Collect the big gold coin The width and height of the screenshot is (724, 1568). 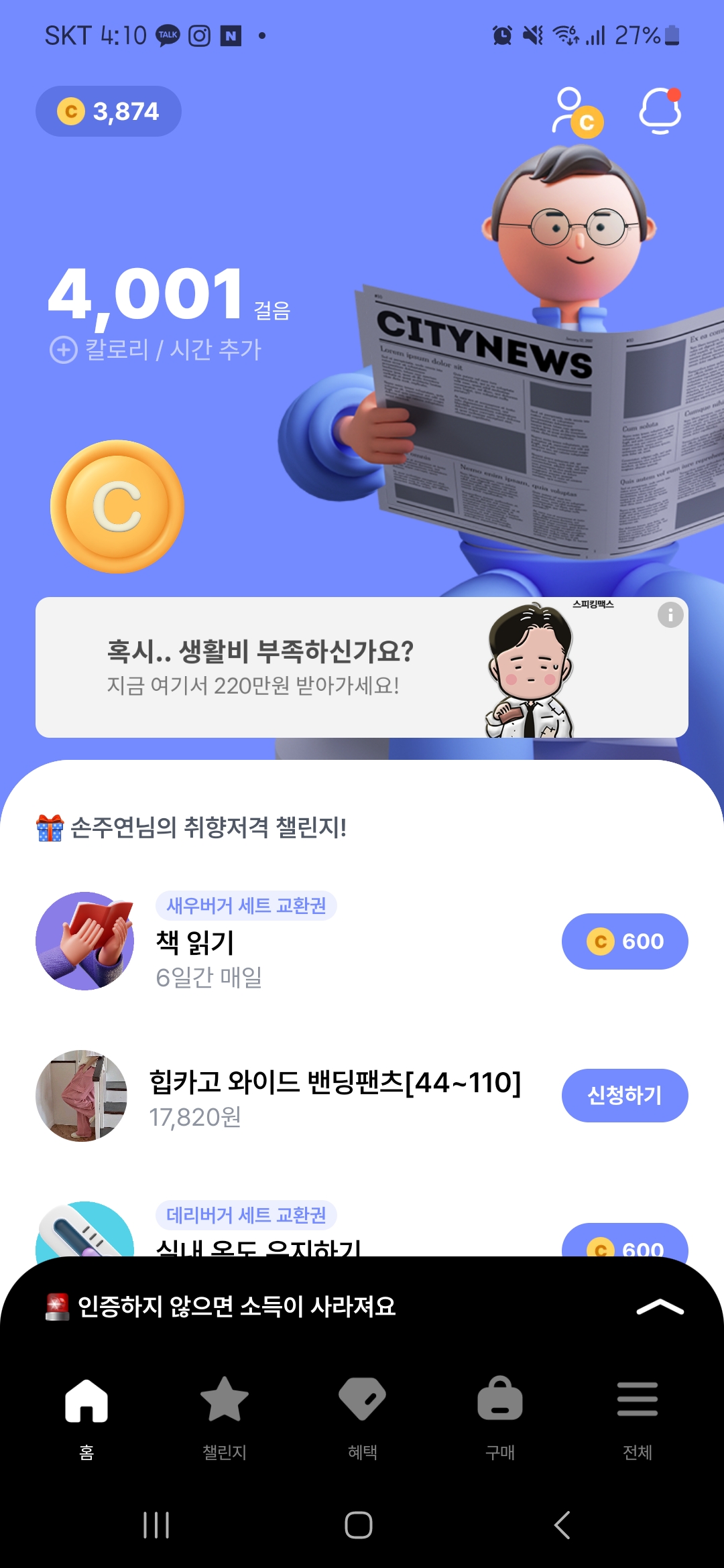(117, 507)
